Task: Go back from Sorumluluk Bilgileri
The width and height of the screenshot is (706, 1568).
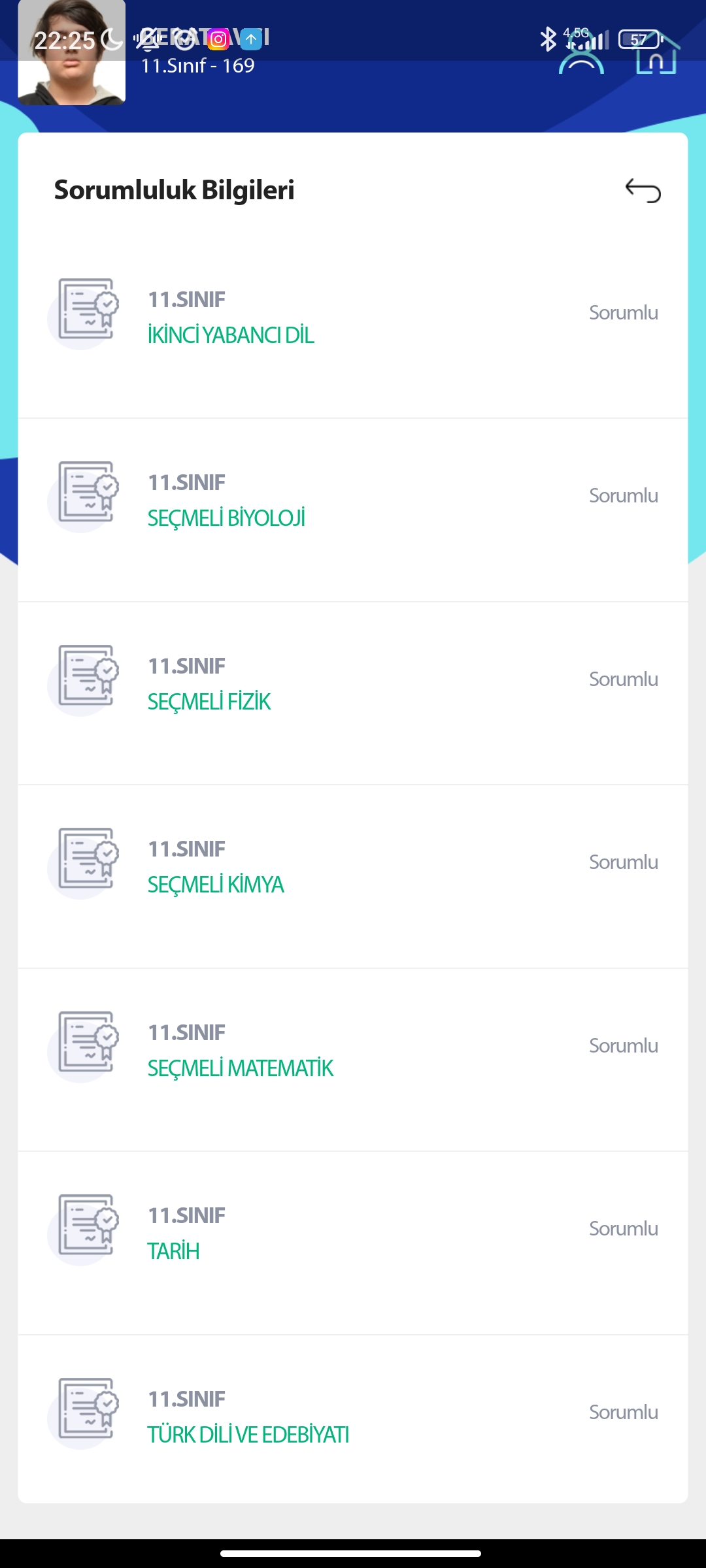Action: 643,191
